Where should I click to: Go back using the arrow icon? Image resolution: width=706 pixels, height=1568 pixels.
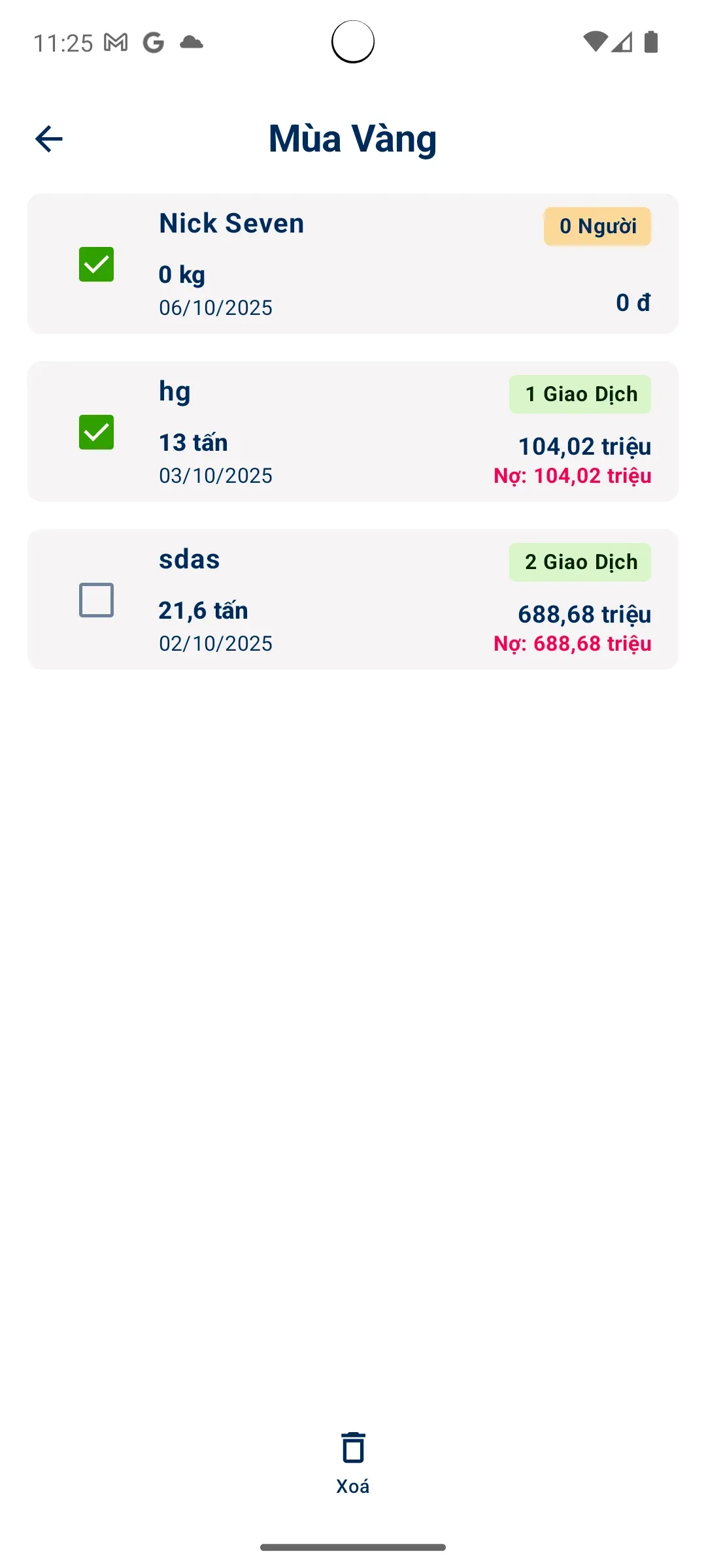click(49, 139)
